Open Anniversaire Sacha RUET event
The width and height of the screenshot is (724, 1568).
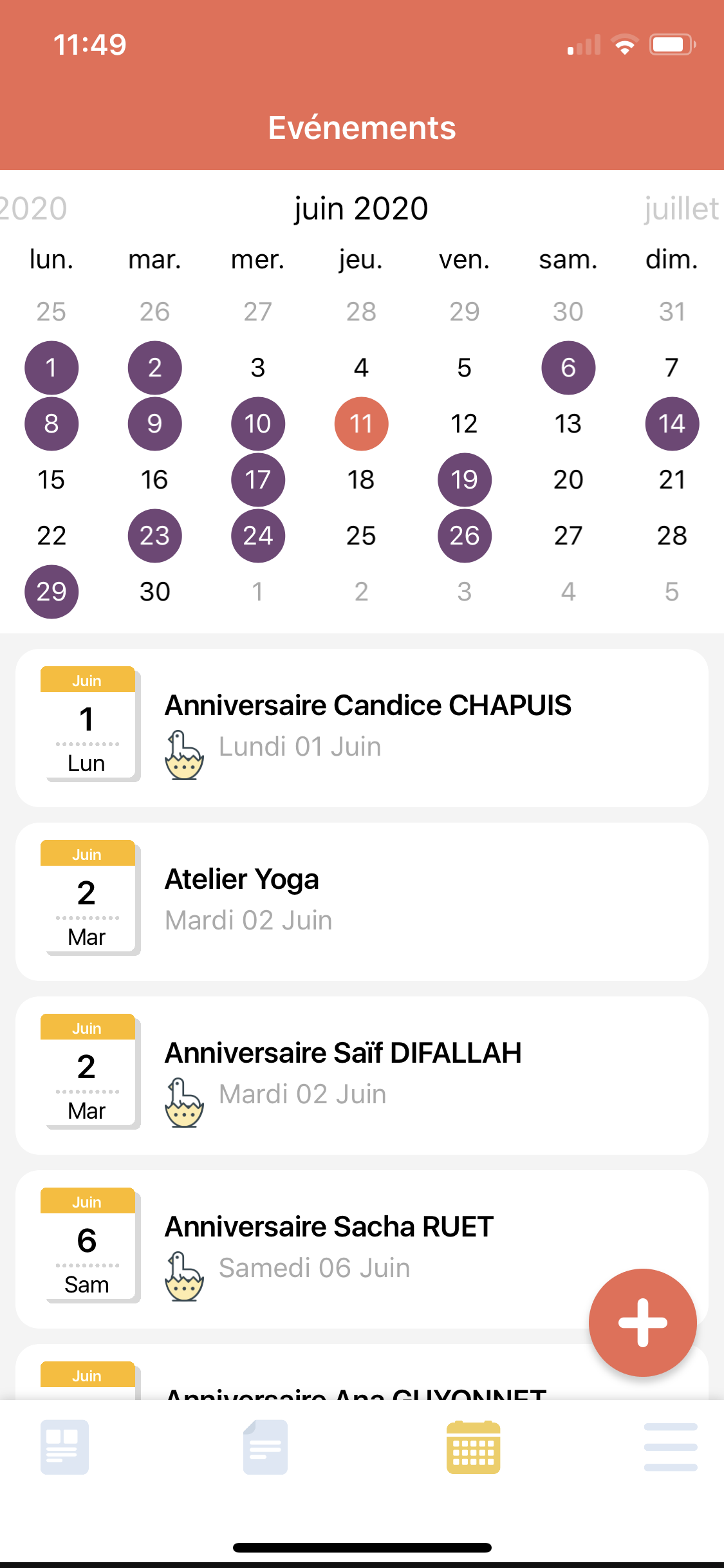tap(362, 1249)
